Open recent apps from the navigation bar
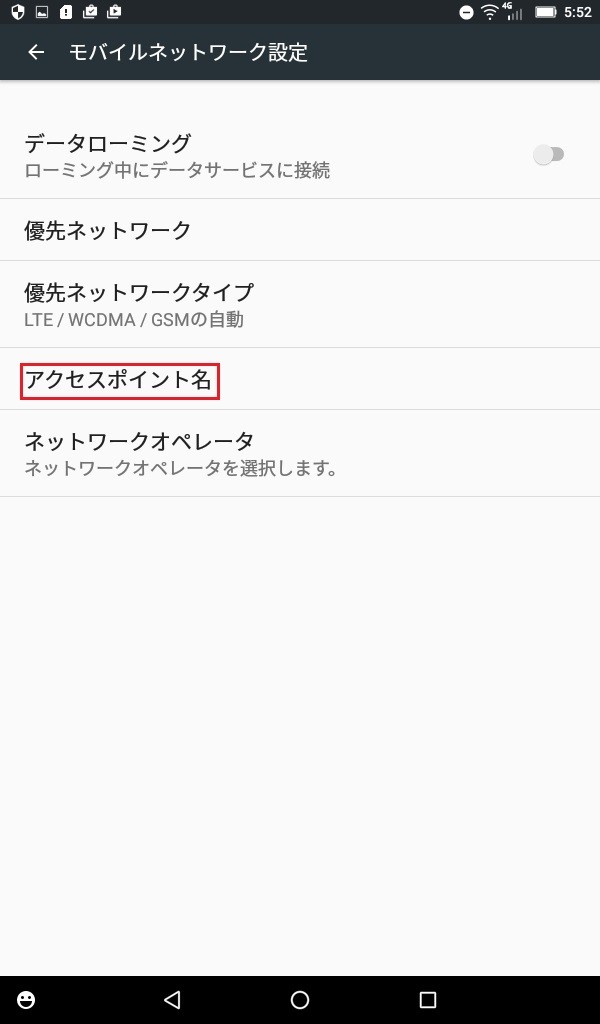600x1024 pixels. 428,999
